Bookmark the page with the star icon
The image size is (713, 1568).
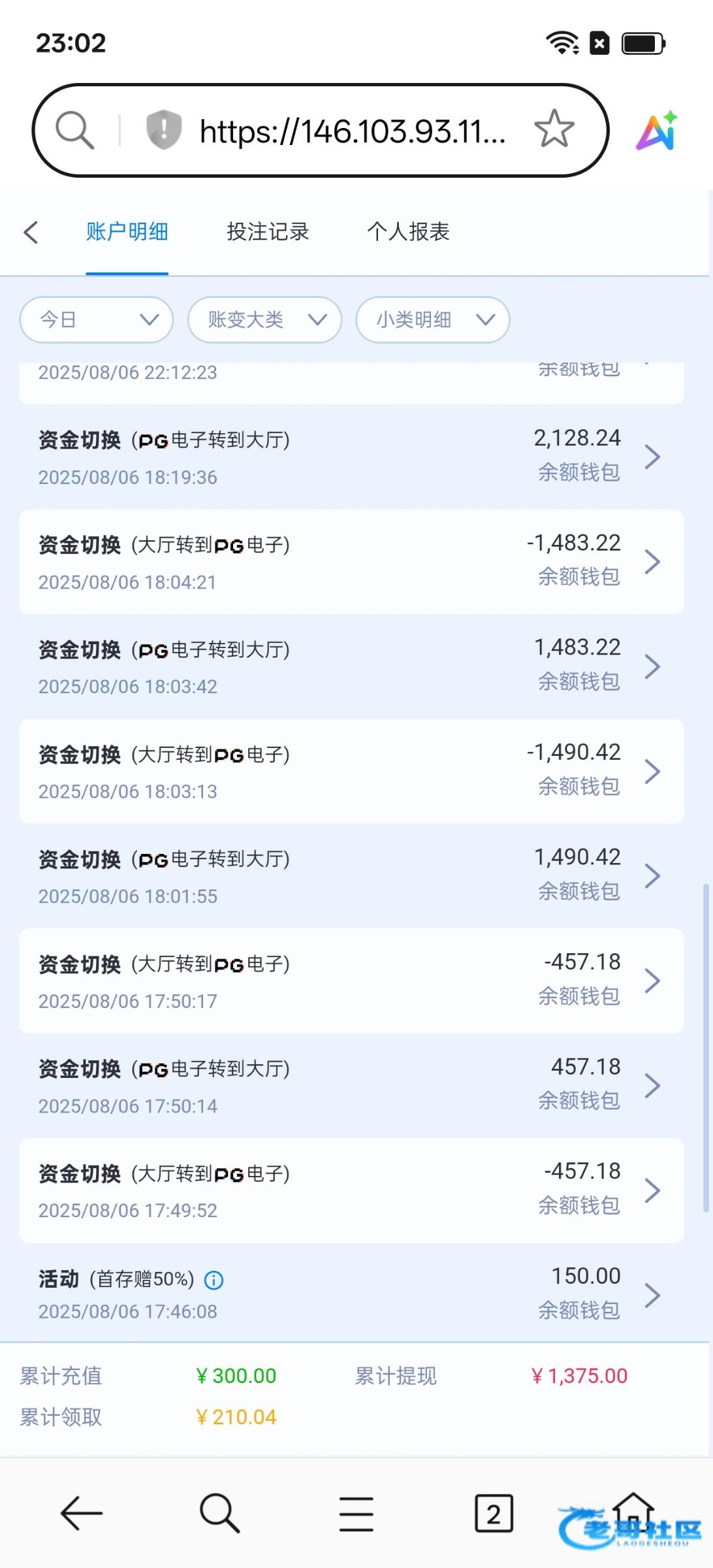(x=554, y=129)
